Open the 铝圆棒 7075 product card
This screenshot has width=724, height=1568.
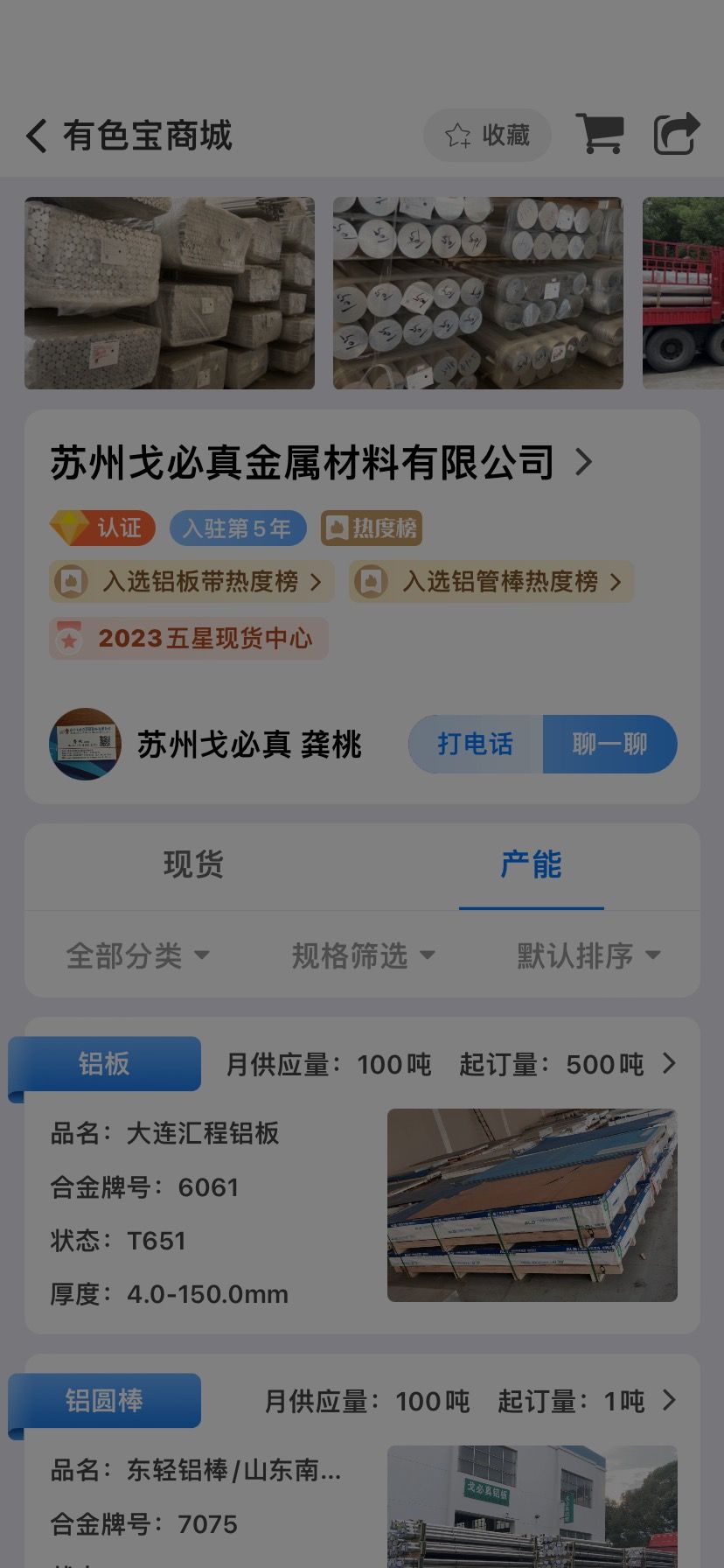[362, 1461]
